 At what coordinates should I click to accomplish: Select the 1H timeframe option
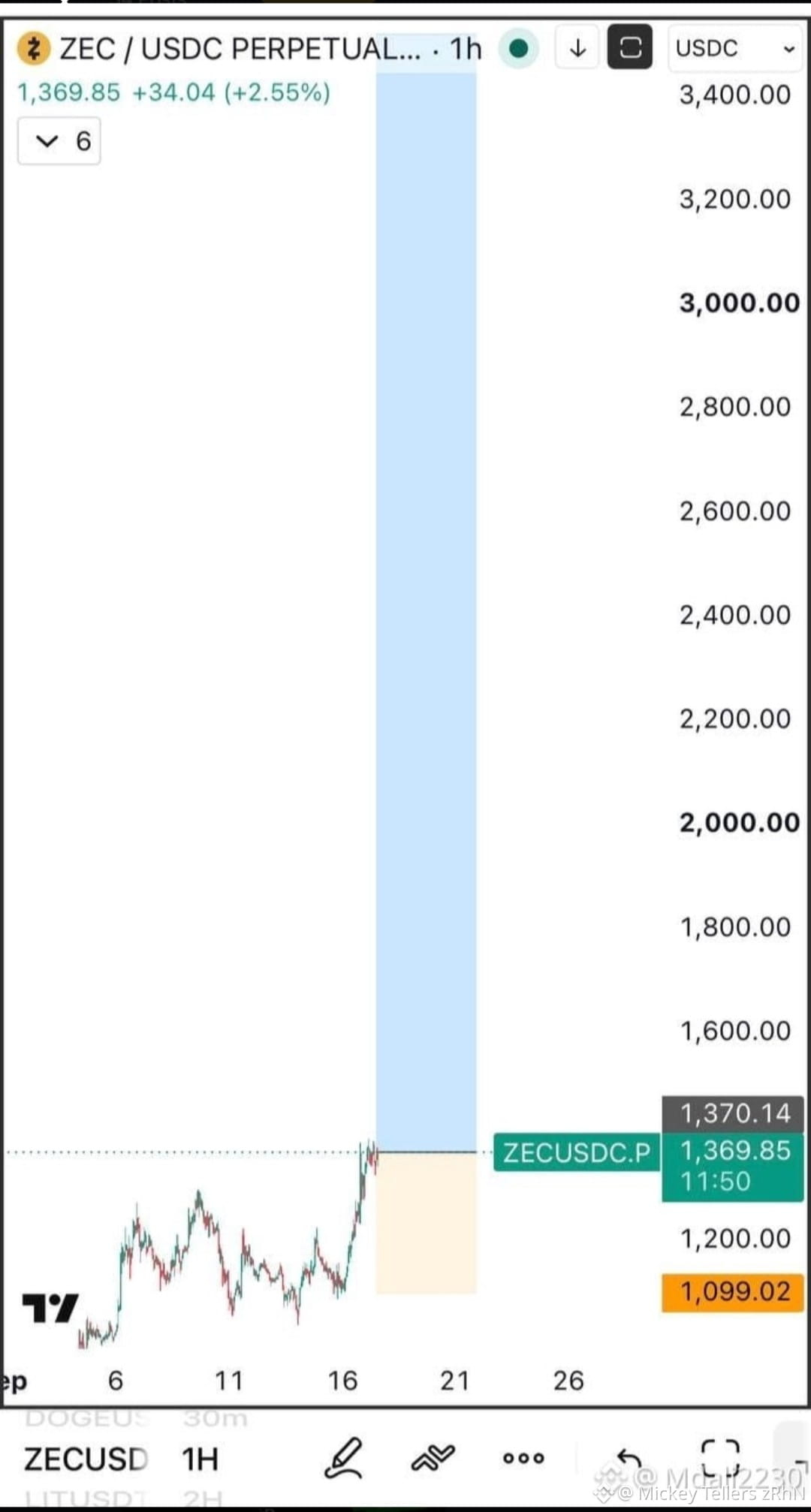(200, 1459)
